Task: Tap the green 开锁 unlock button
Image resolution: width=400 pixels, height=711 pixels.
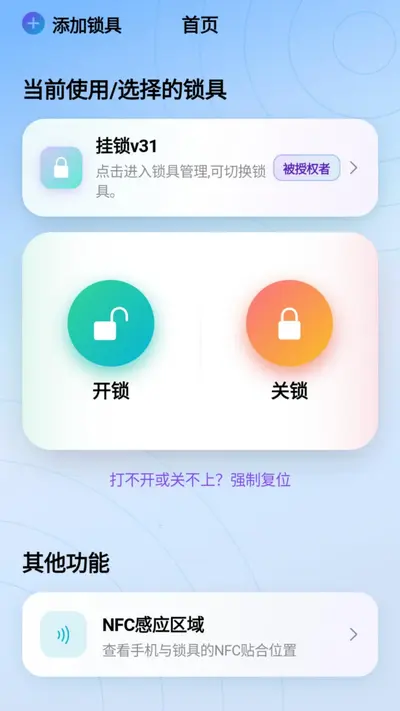Action: [x=111, y=323]
